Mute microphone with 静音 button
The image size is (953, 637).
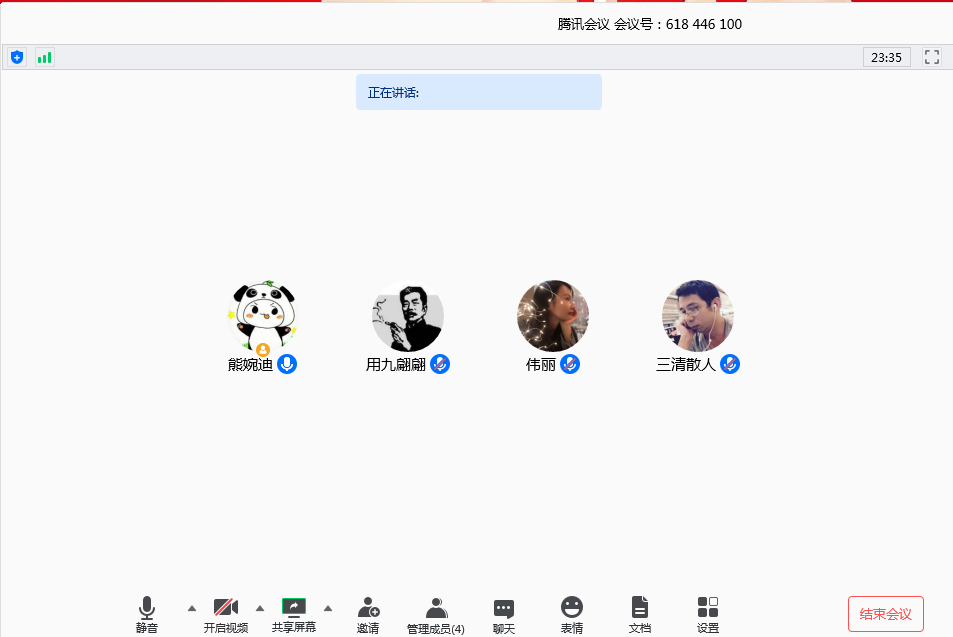pyautogui.click(x=147, y=613)
